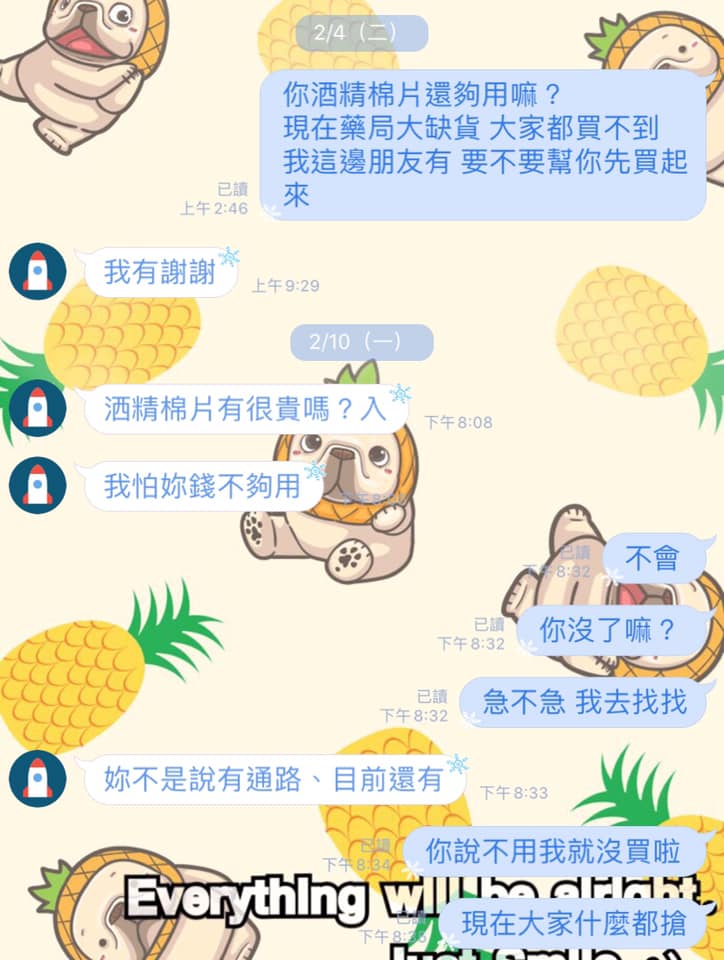724x960 pixels.
Task: Open sender's avatar beside 我有謝謝 message
Action: click(x=38, y=271)
